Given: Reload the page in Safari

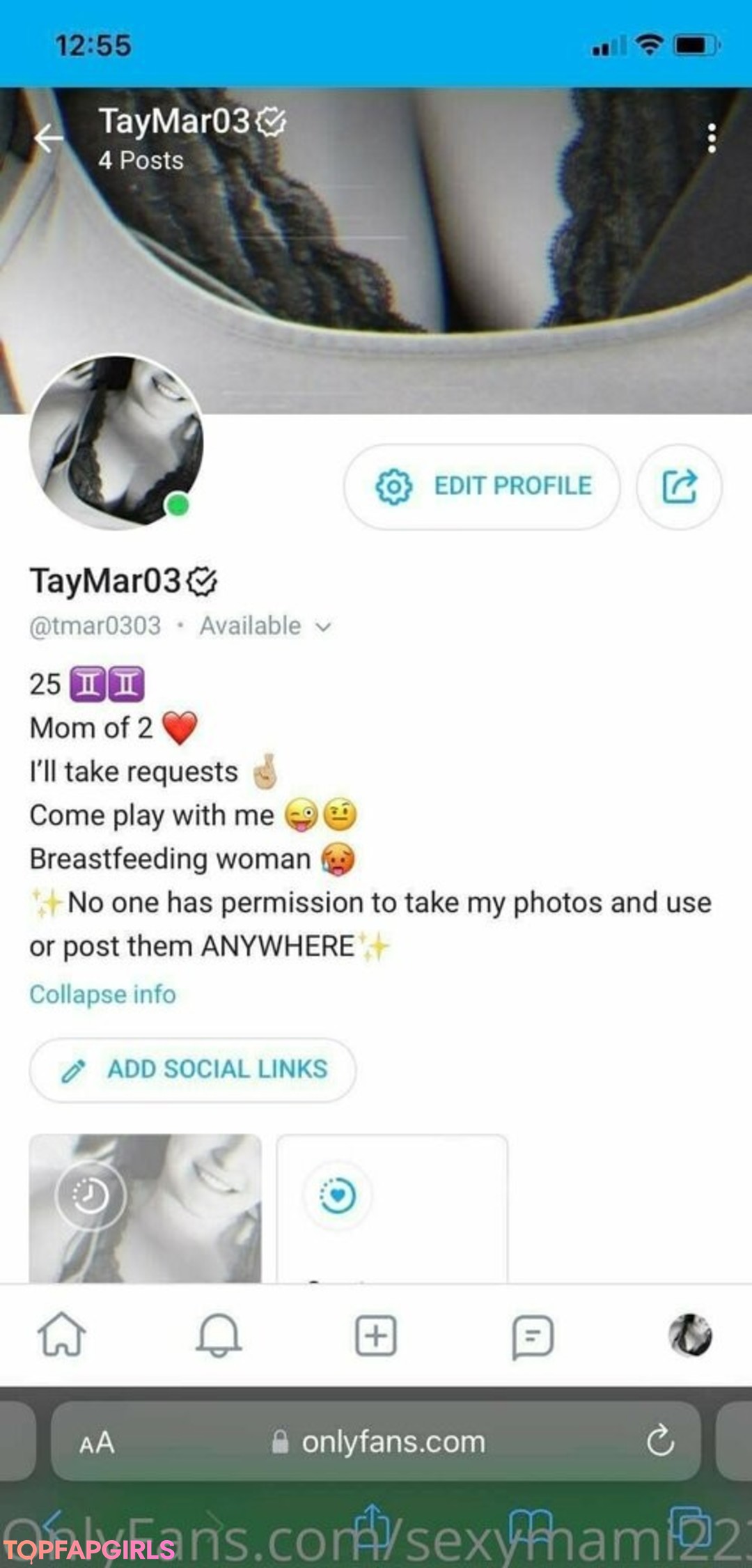Looking at the screenshot, I should pyautogui.click(x=660, y=1441).
